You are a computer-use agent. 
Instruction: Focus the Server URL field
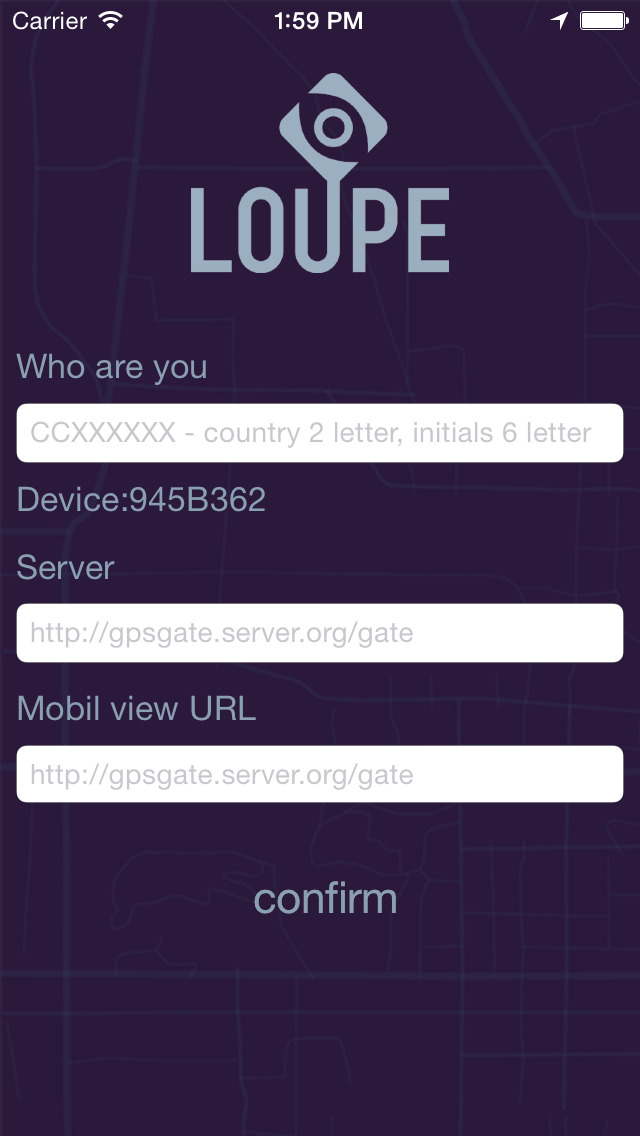(320, 632)
